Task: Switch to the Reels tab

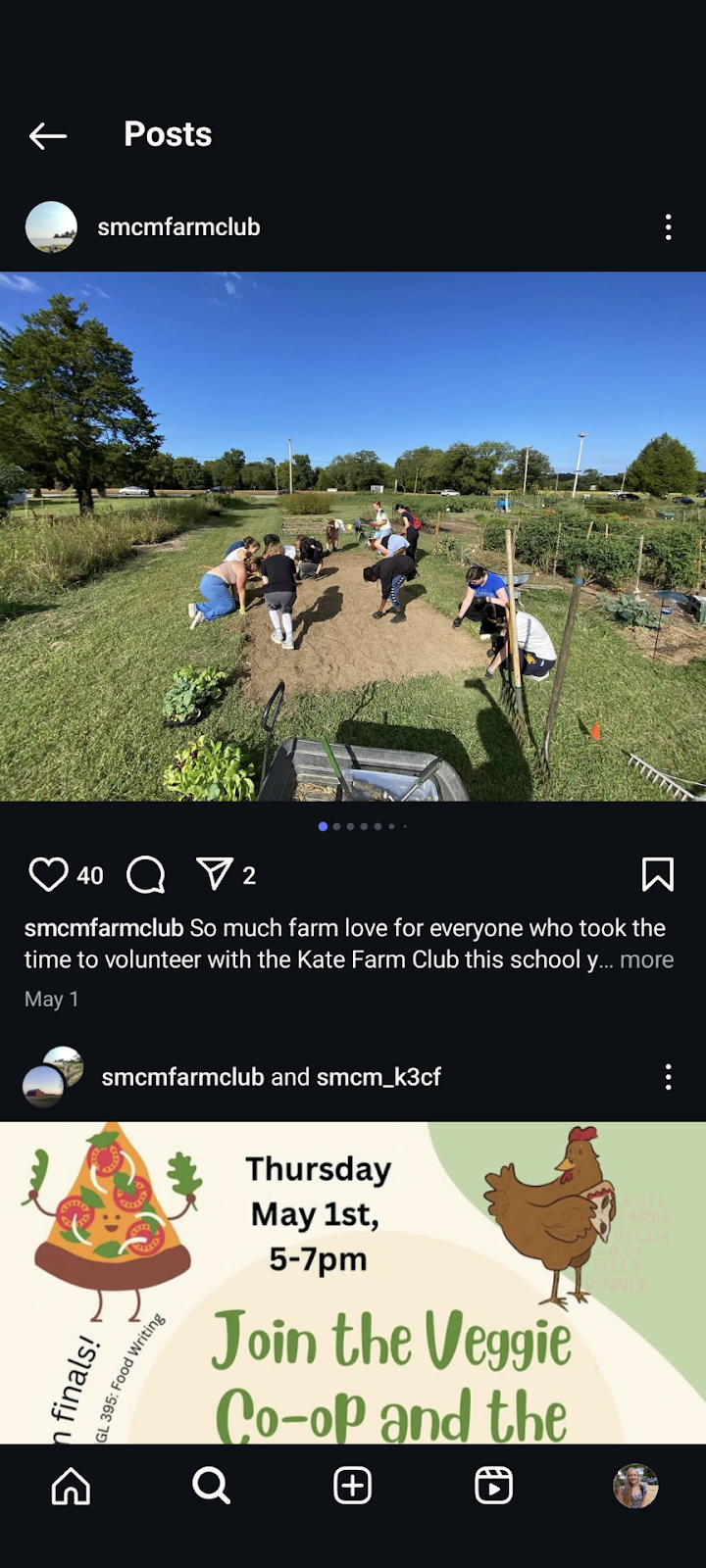Action: [493, 1486]
